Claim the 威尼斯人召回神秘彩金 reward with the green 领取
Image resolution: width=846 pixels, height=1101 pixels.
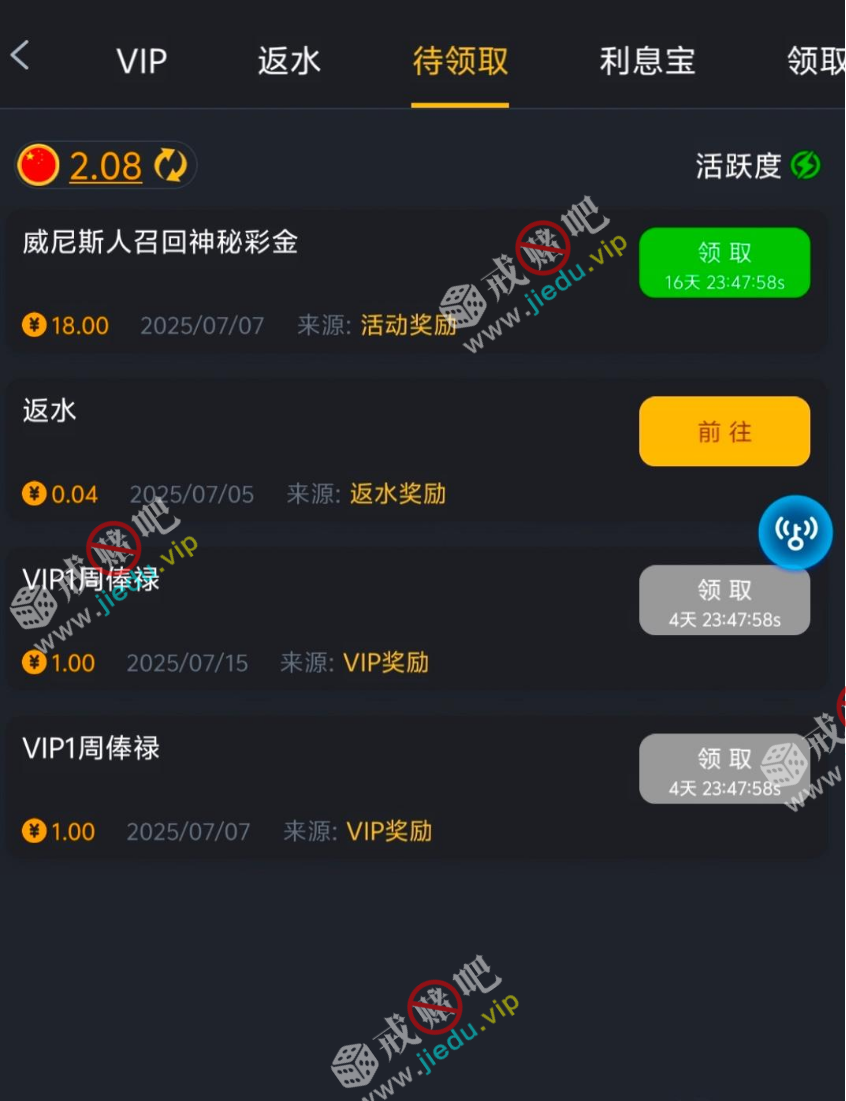724,262
